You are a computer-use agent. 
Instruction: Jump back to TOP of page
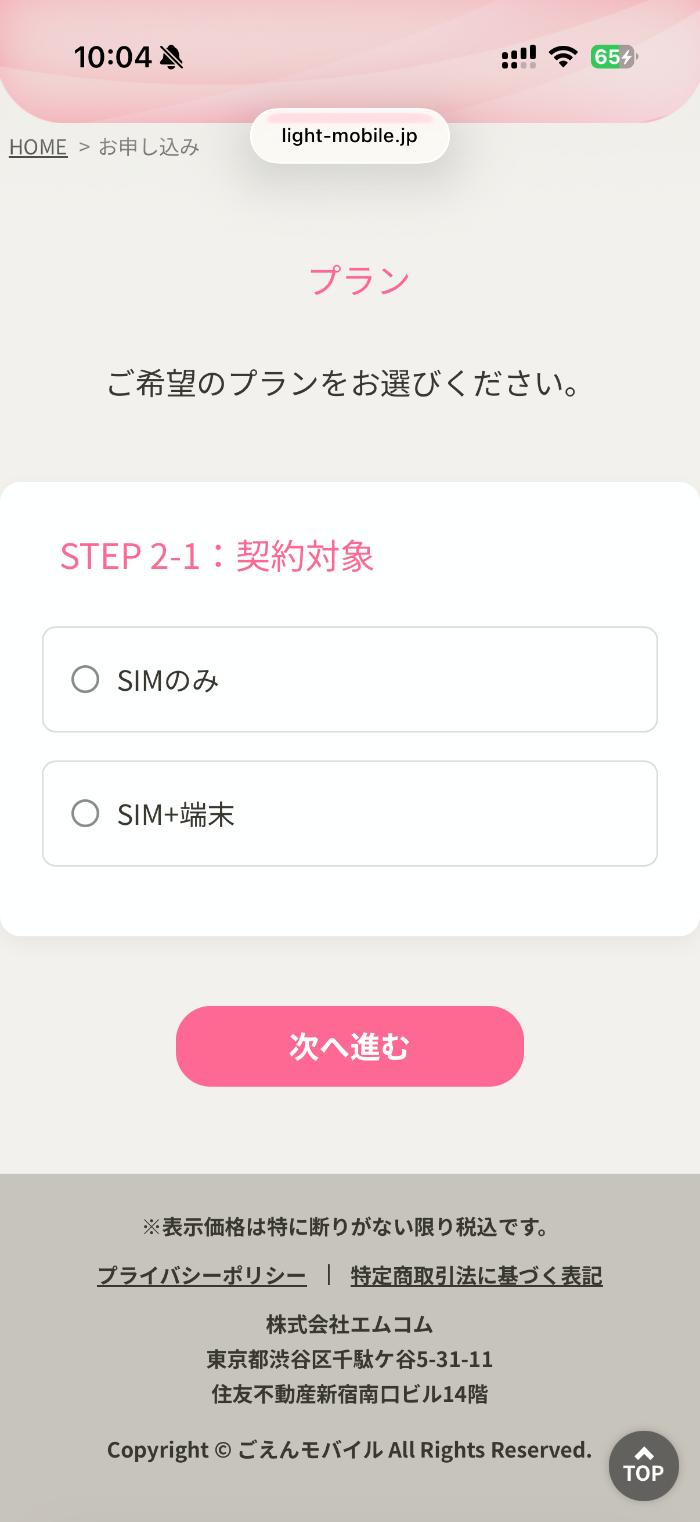tap(643, 1465)
